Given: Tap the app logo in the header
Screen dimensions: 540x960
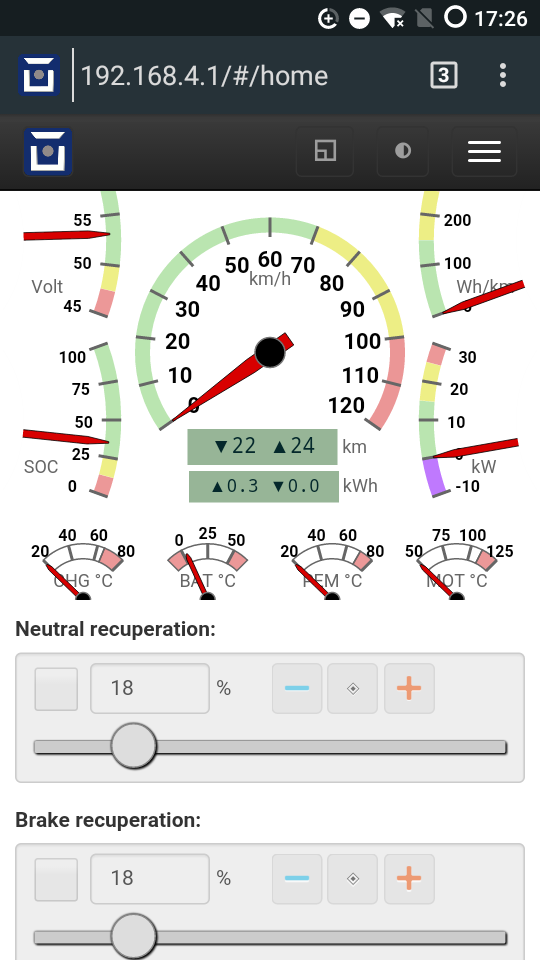Looking at the screenshot, I should 48,151.
